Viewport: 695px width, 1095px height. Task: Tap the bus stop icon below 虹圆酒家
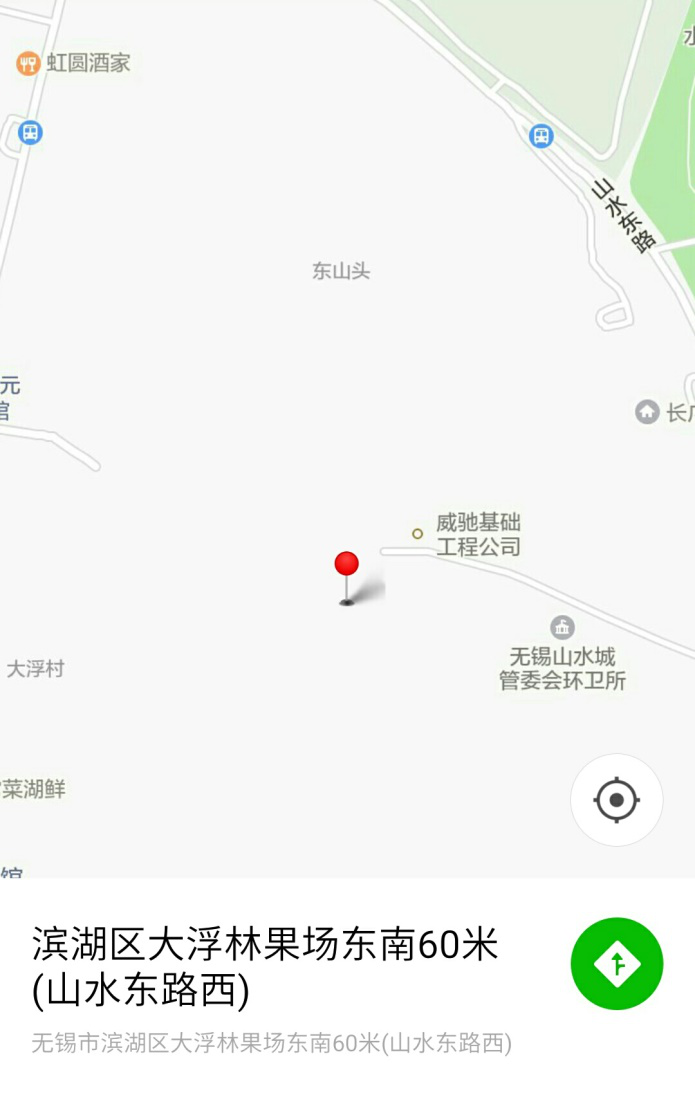coord(30,132)
